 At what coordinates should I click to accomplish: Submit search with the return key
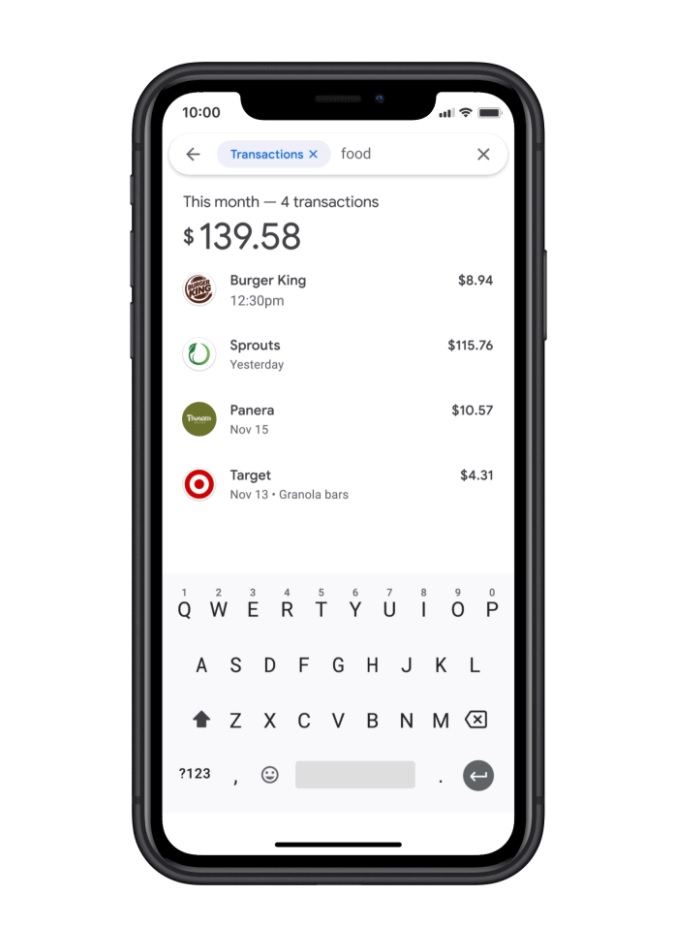[x=478, y=775]
